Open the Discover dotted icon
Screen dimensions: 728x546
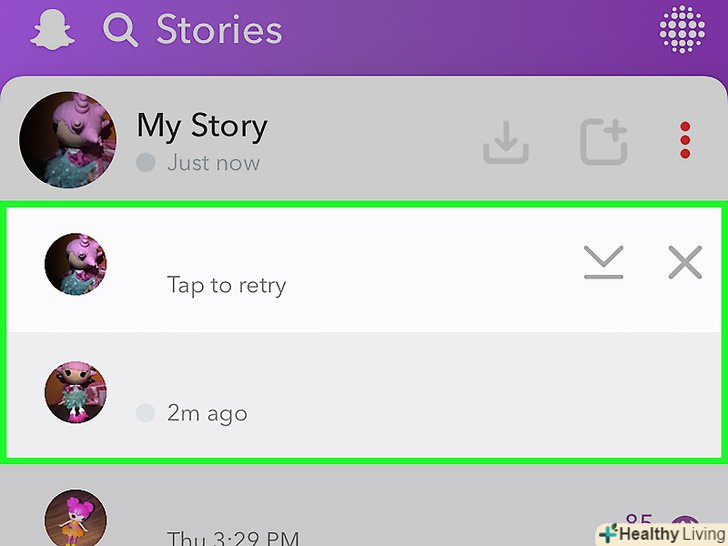click(x=682, y=31)
